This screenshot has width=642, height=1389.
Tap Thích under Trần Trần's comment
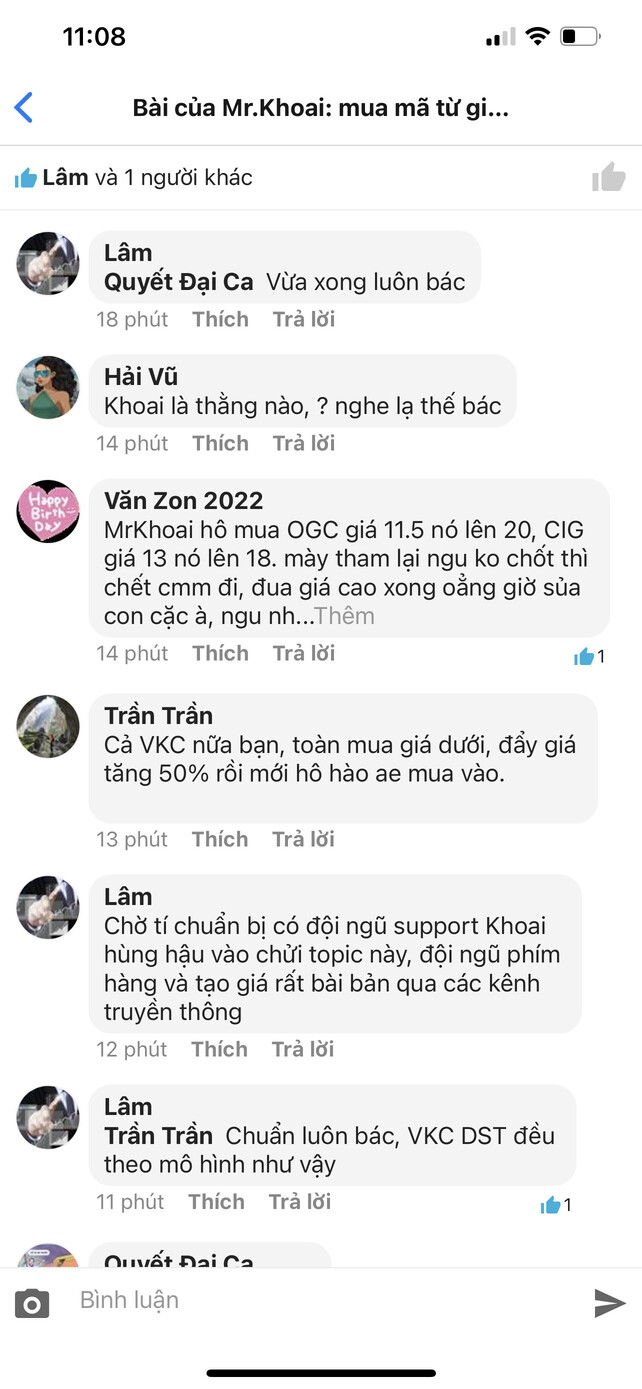click(x=220, y=839)
